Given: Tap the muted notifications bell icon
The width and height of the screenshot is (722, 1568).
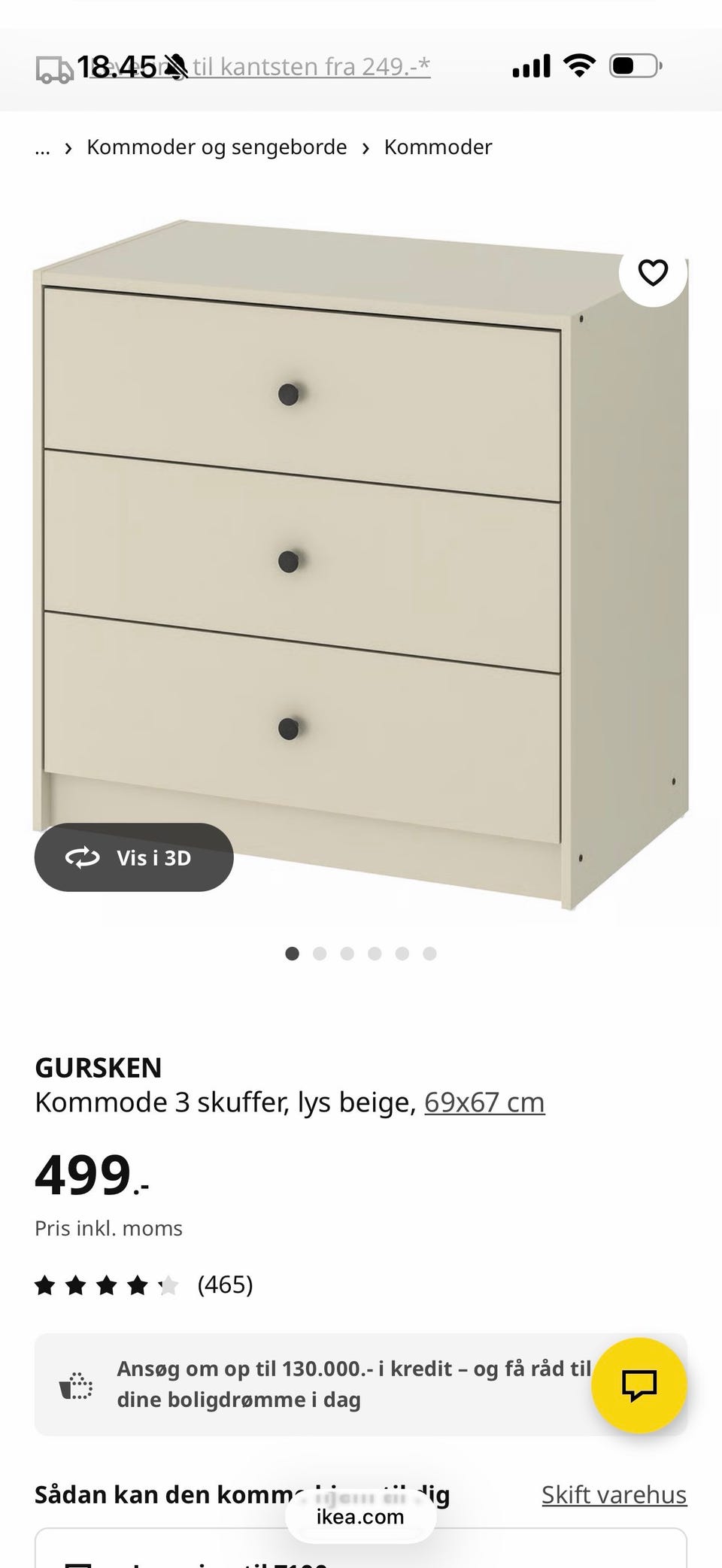Looking at the screenshot, I should 174,66.
